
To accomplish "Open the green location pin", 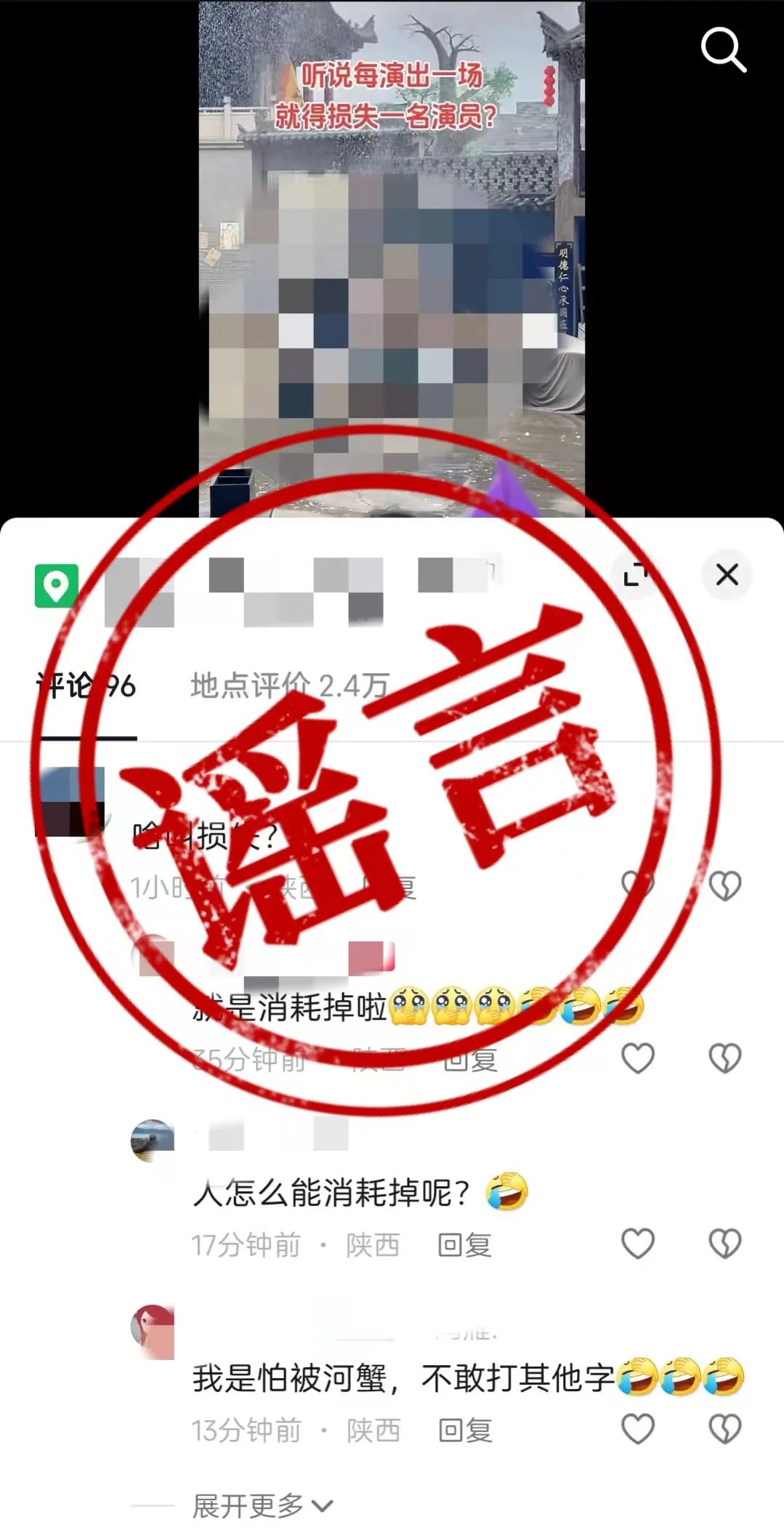I will click(56, 586).
